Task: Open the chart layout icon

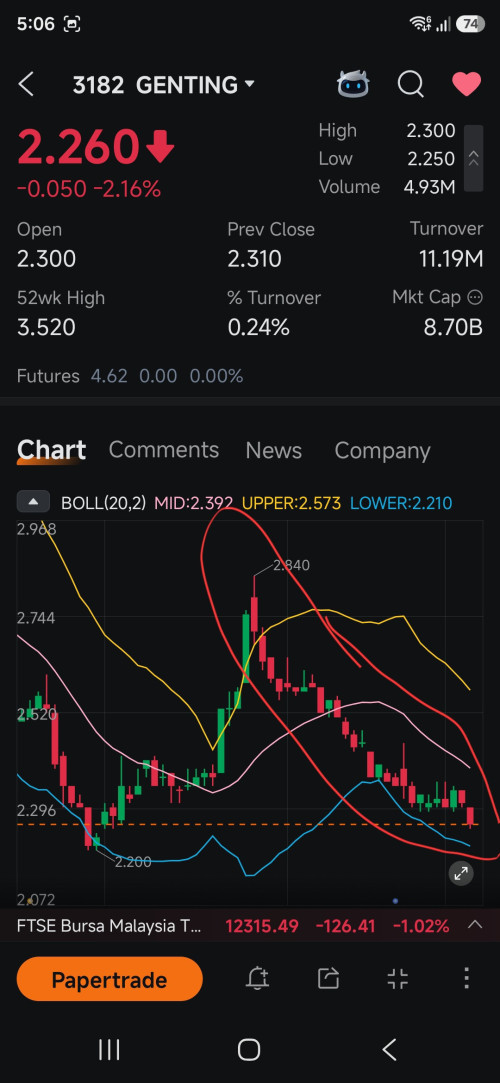Action: click(397, 978)
